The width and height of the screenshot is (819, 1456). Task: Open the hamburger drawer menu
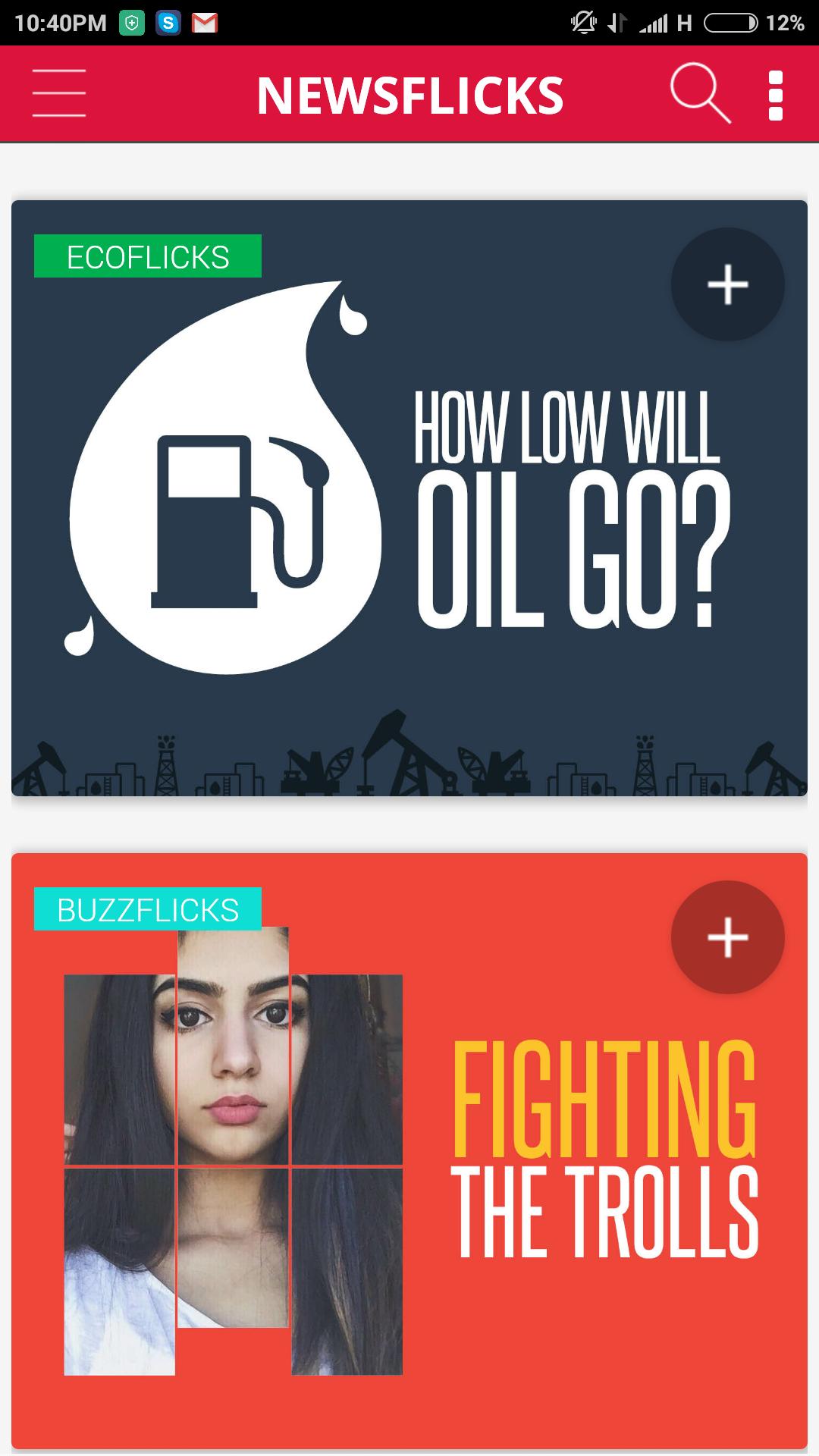tap(59, 94)
